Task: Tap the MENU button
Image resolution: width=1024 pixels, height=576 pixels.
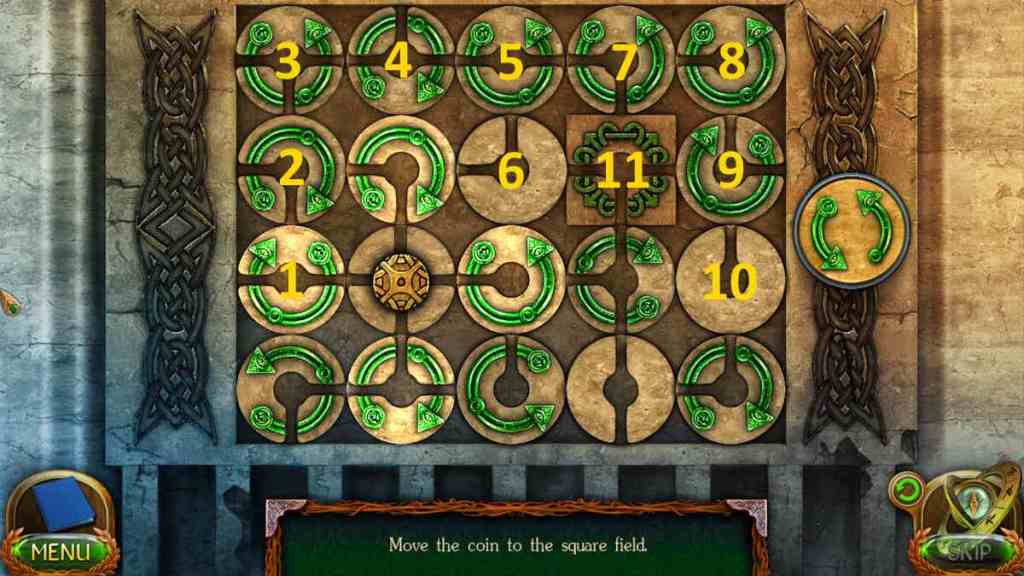Action: pyautogui.click(x=60, y=551)
